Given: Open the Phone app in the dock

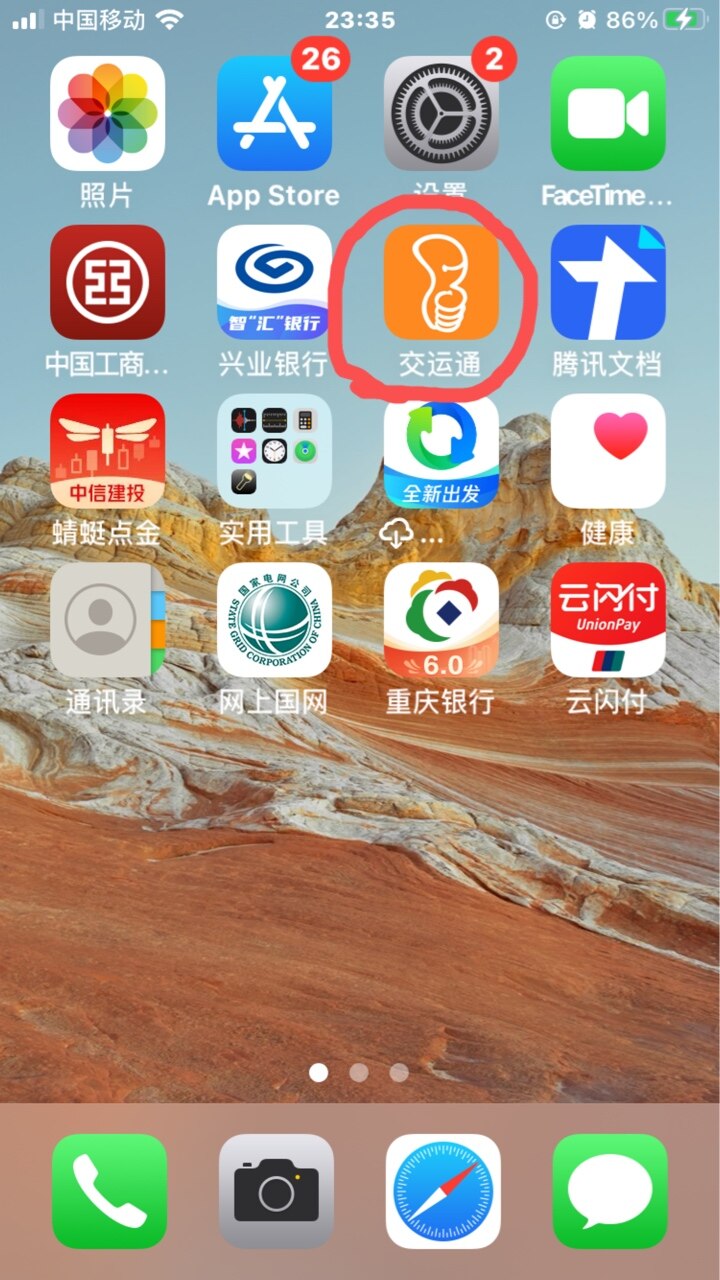Looking at the screenshot, I should [x=109, y=1191].
